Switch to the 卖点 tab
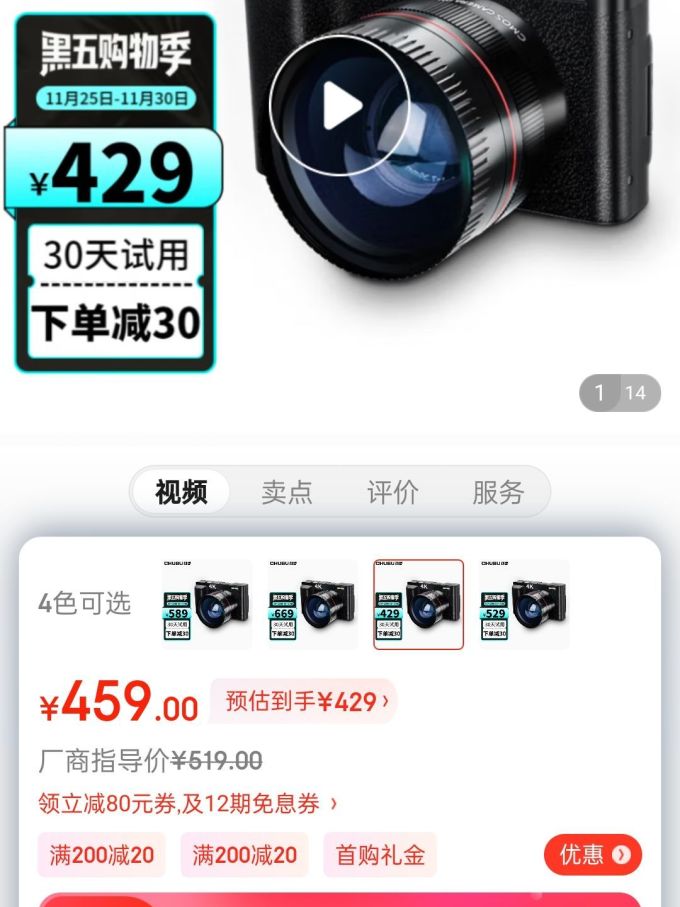Viewport: 680px width, 907px height. [x=287, y=492]
